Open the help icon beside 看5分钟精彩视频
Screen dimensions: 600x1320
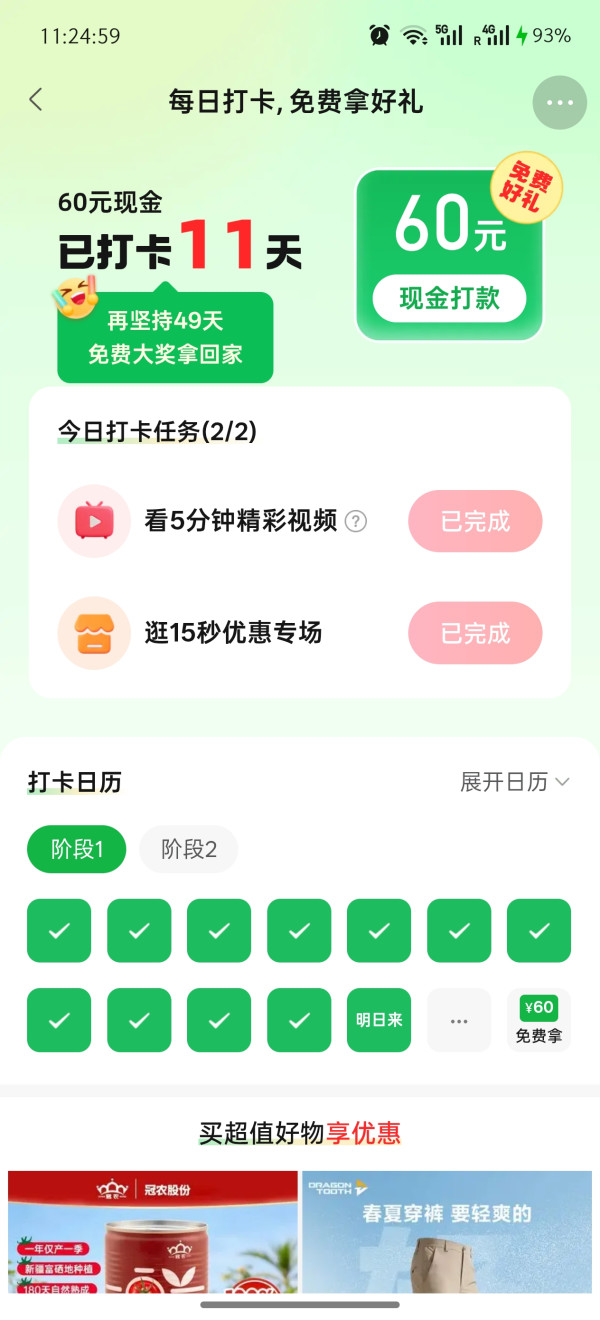tap(356, 521)
